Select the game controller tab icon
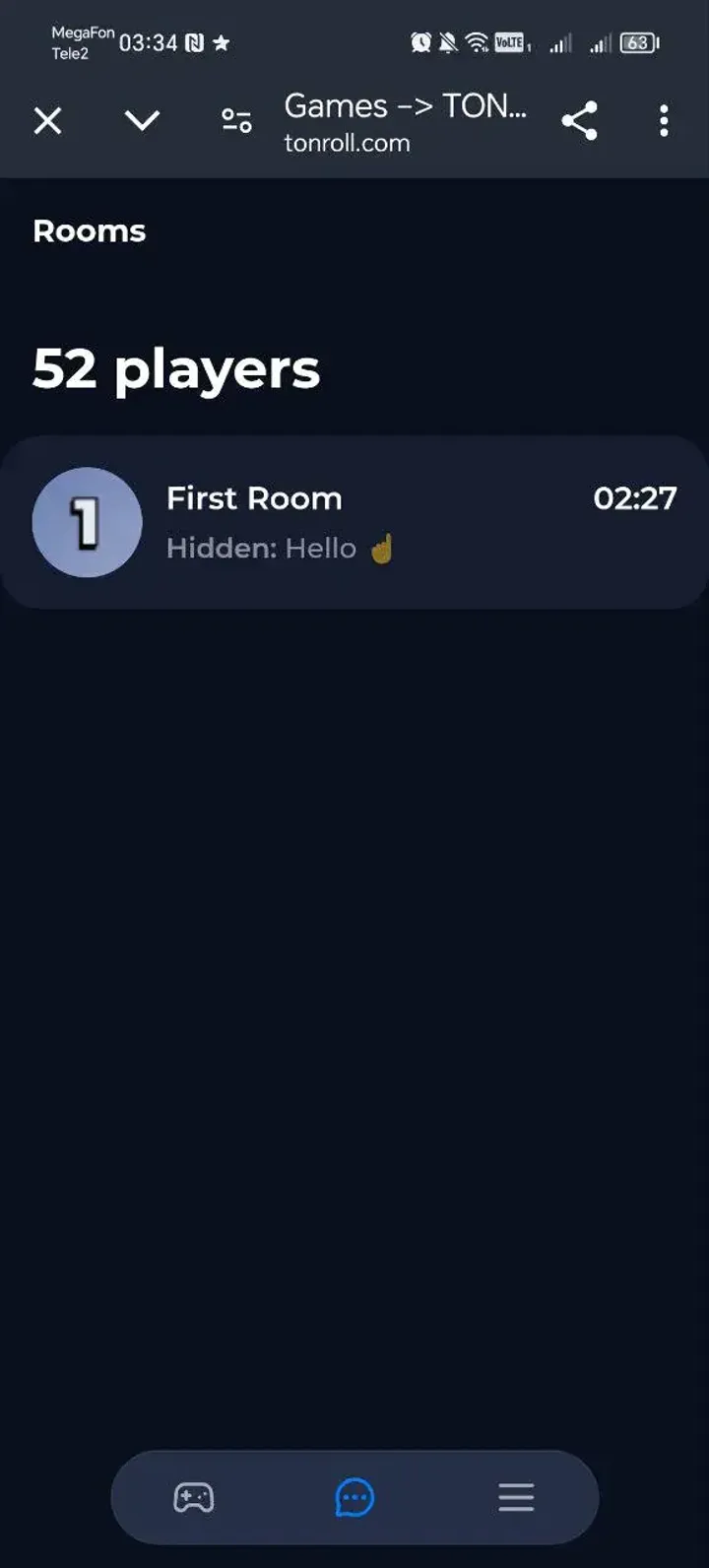The height and width of the screenshot is (1568, 709). click(193, 1497)
